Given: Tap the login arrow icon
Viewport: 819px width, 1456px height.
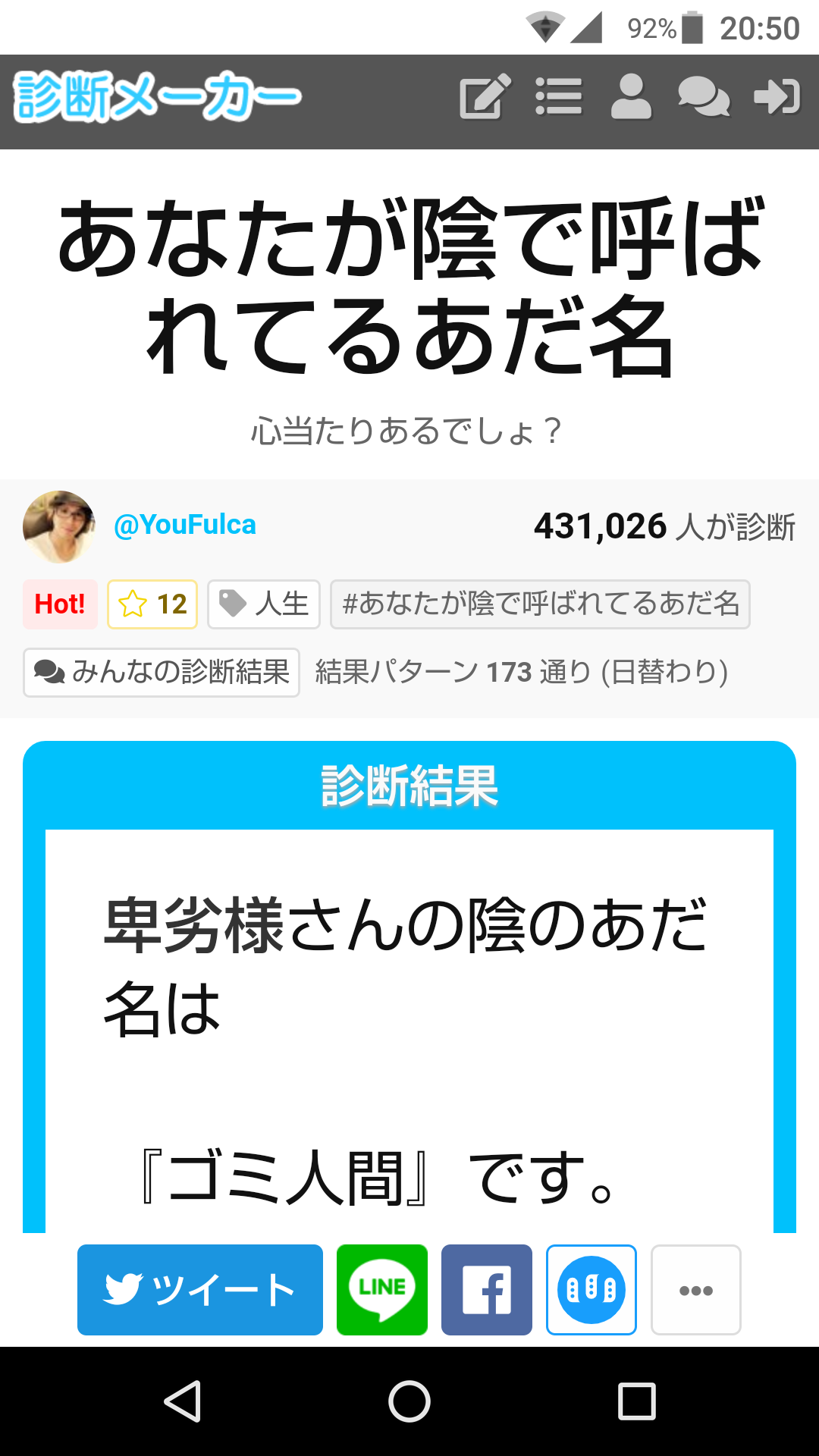Looking at the screenshot, I should [x=777, y=97].
